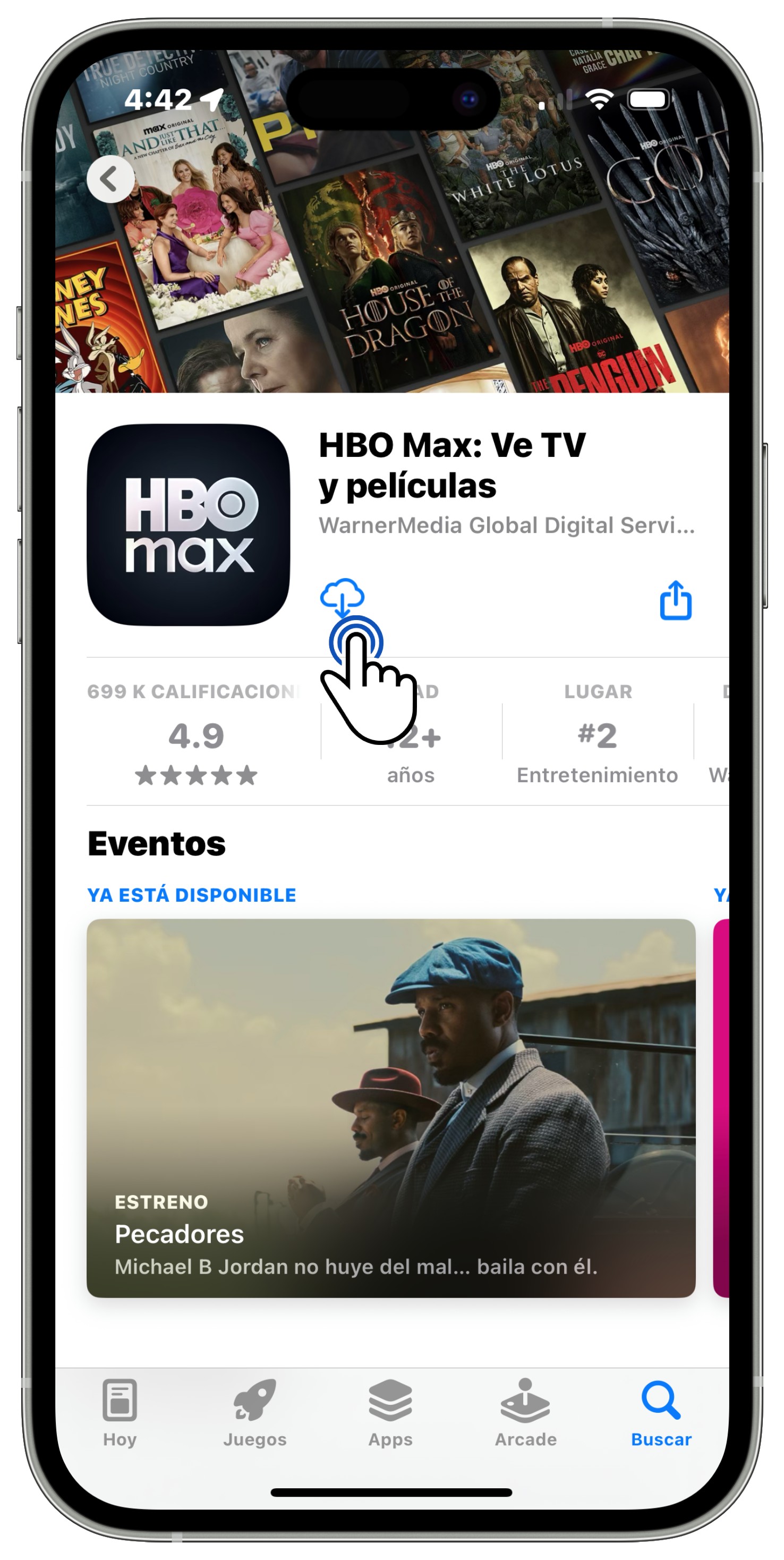Select the Buscar tab

[660, 1412]
